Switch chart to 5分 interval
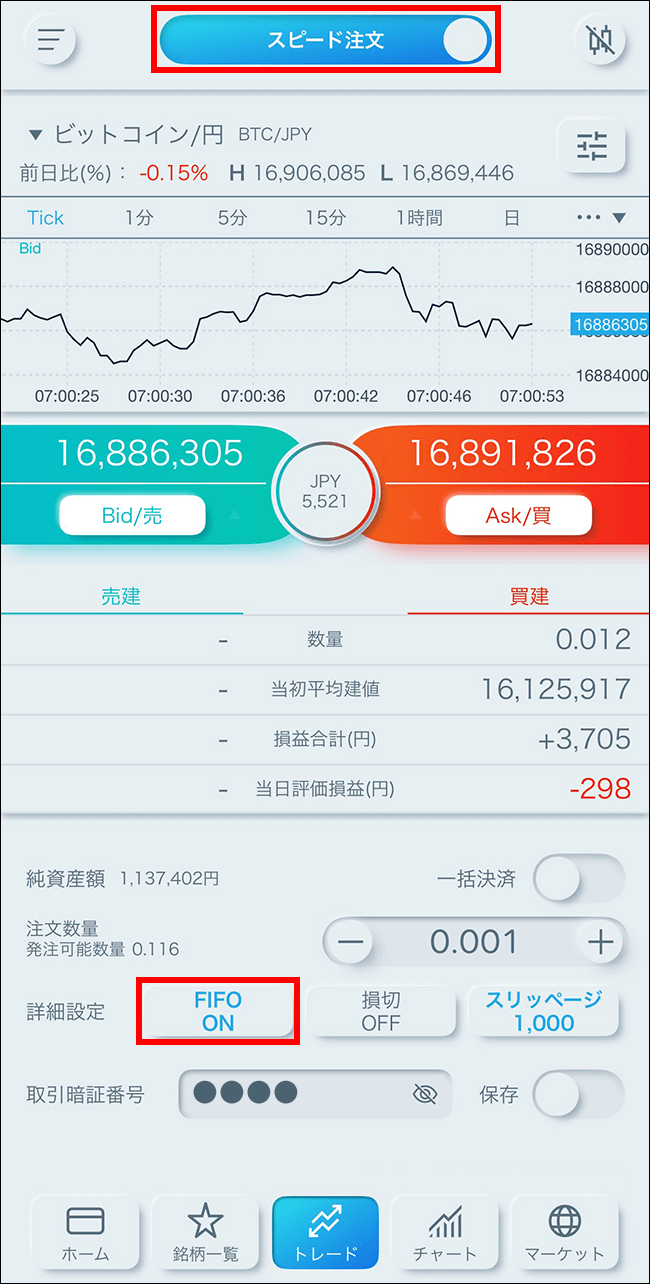Screen dimensions: 650x1284 pyautogui.click(x=232, y=218)
